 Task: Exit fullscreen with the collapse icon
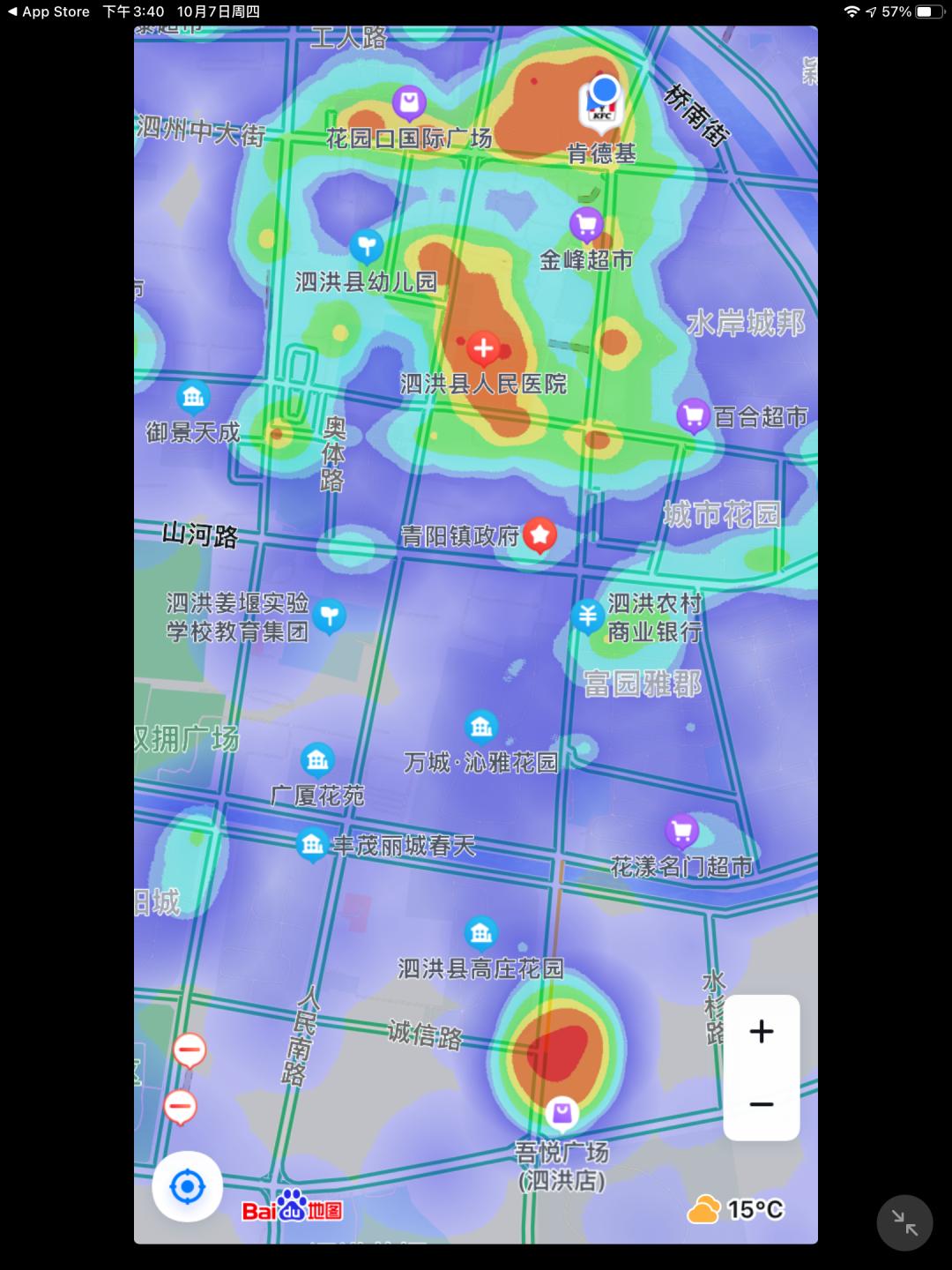pos(904,1222)
